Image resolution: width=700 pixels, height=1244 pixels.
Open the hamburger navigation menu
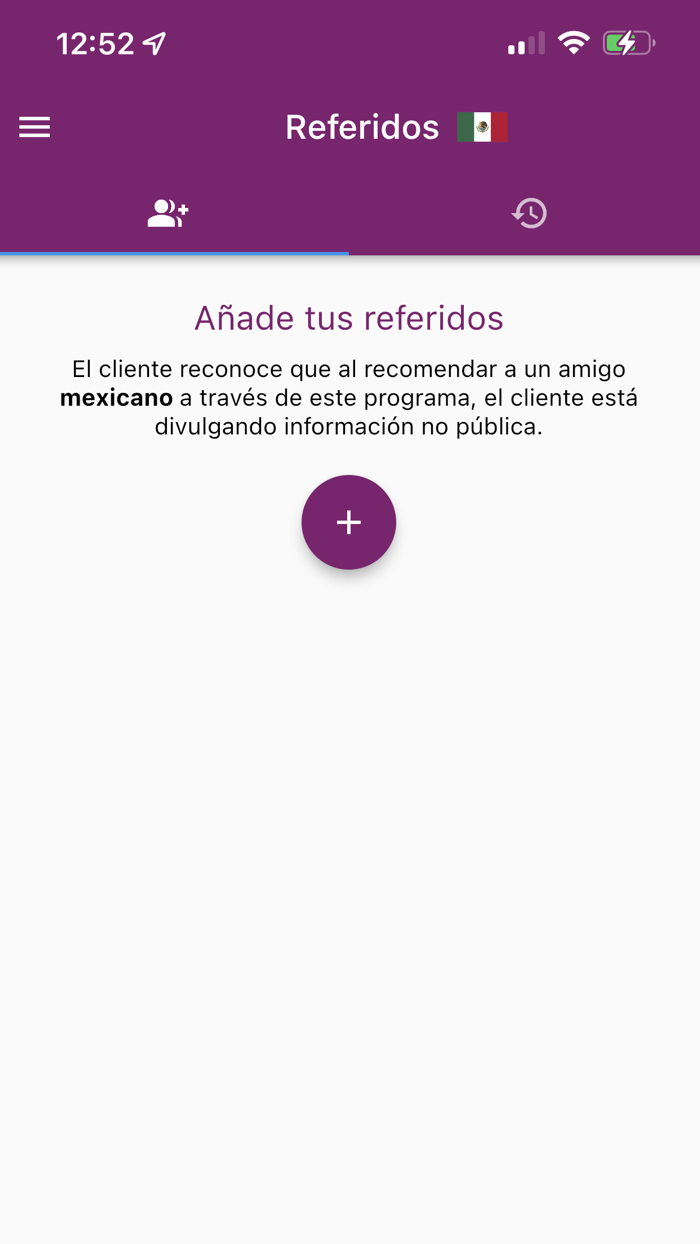pyautogui.click(x=35, y=127)
